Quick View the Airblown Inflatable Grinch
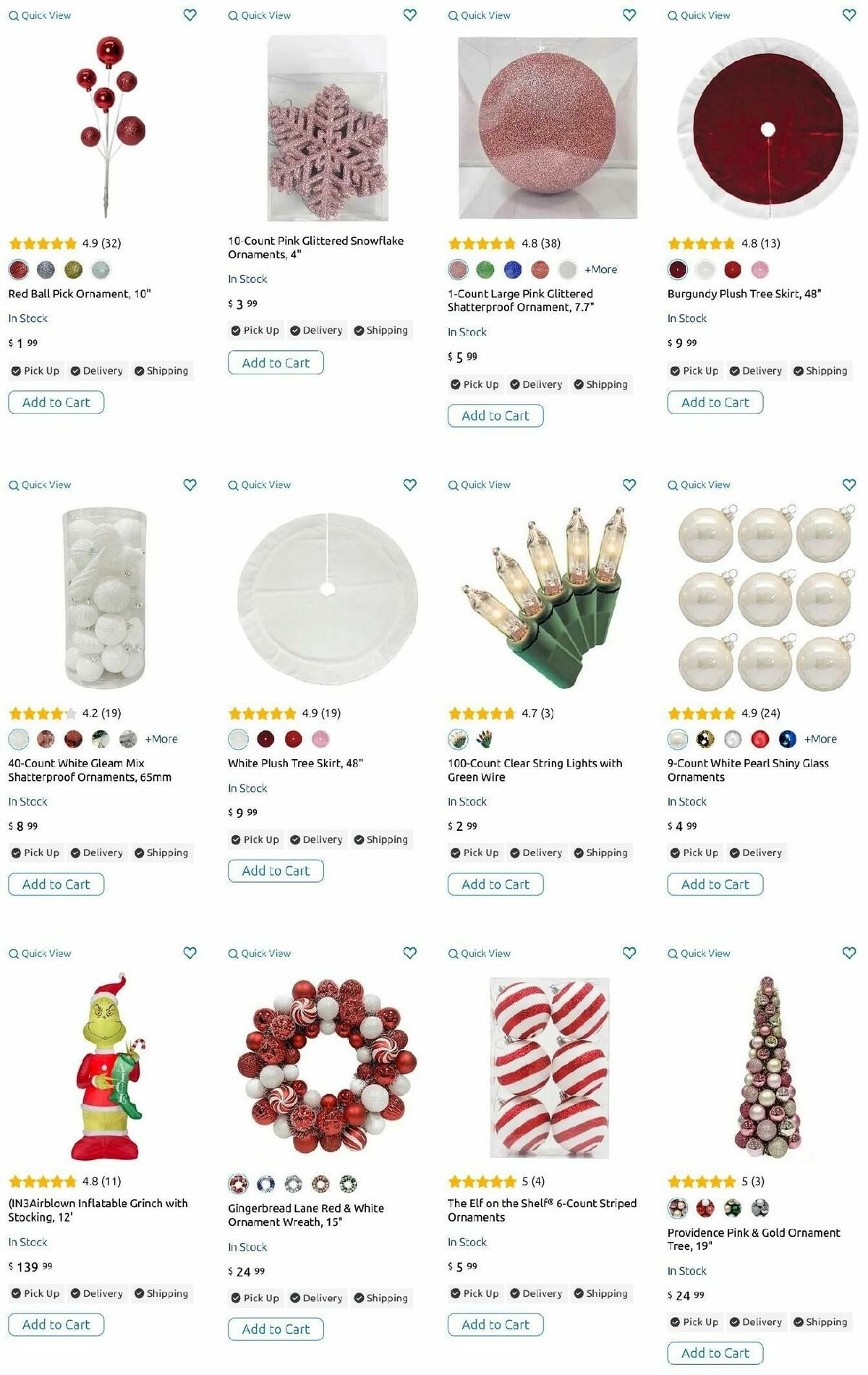Image resolution: width=868 pixels, height=1375 pixels. (x=40, y=953)
